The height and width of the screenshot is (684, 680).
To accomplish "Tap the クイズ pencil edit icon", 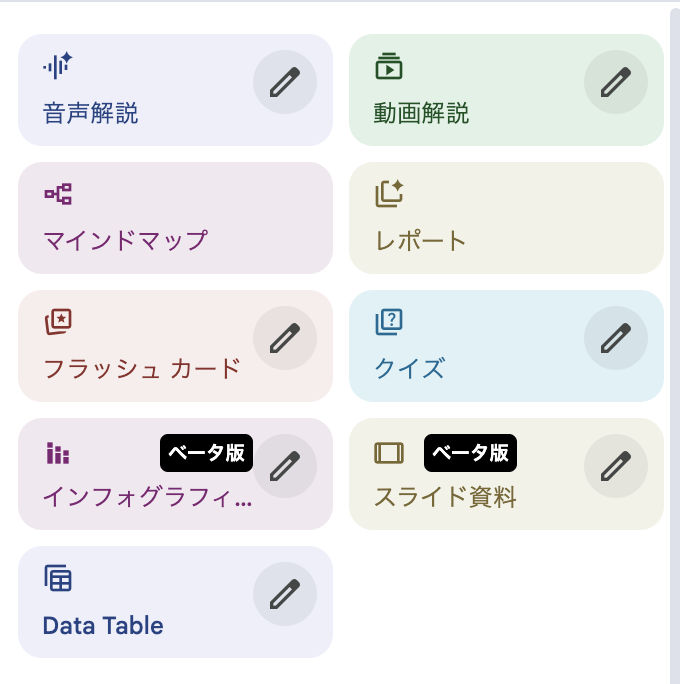I will click(x=615, y=338).
